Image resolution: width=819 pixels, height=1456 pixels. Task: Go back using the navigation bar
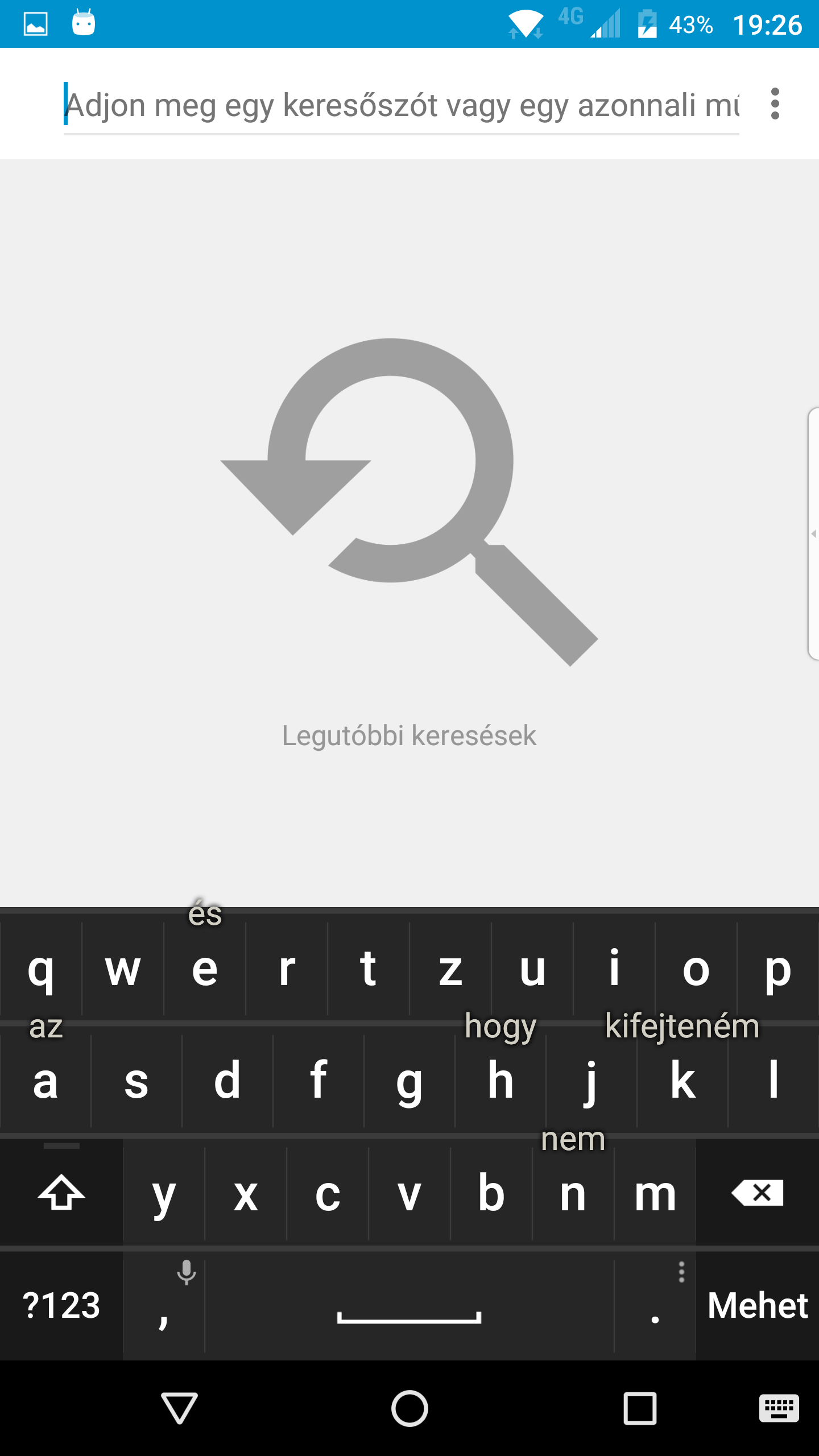click(180, 1408)
